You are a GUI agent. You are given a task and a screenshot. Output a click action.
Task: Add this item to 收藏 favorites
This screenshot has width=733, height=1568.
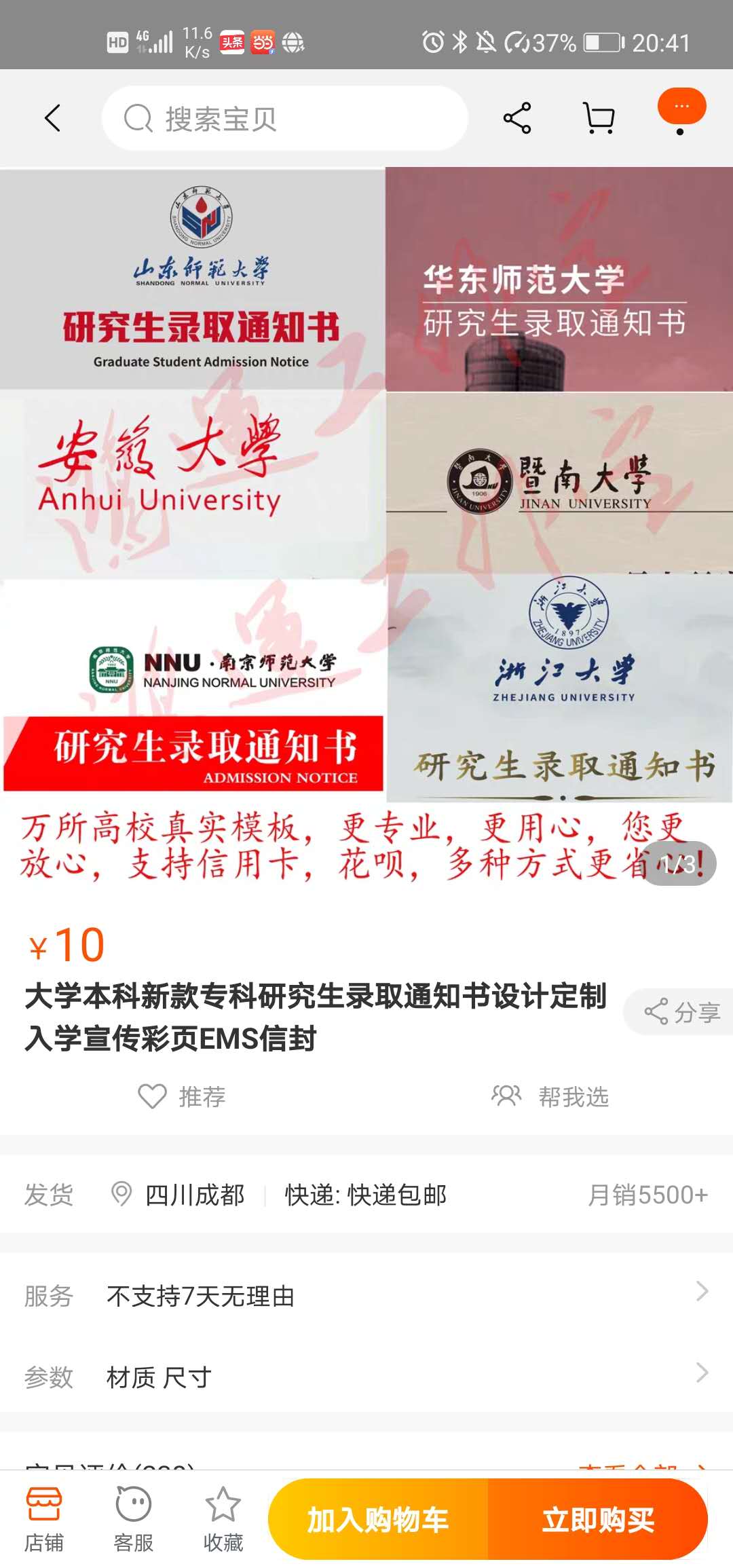click(x=223, y=1520)
